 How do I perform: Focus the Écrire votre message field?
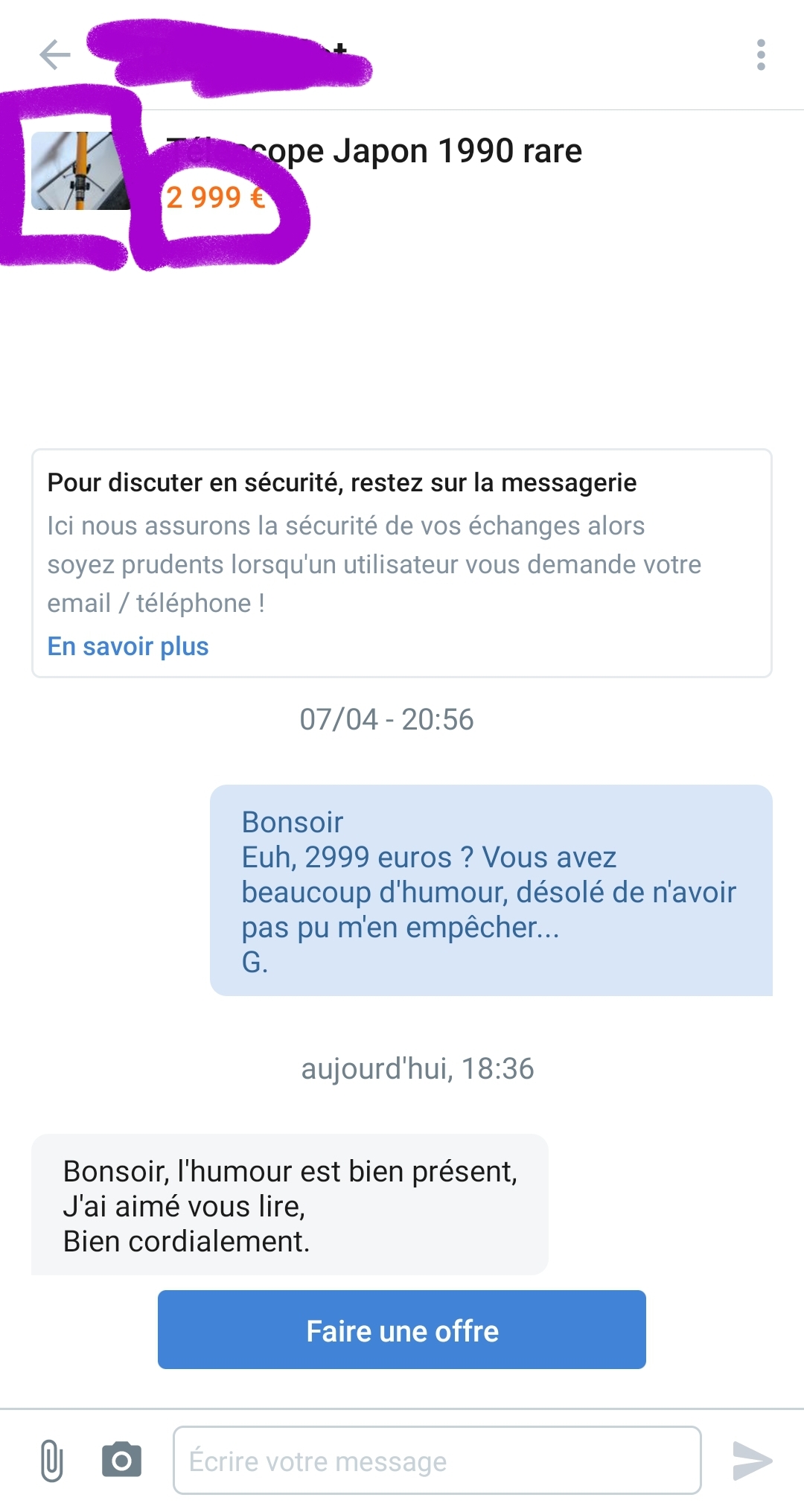(437, 1461)
